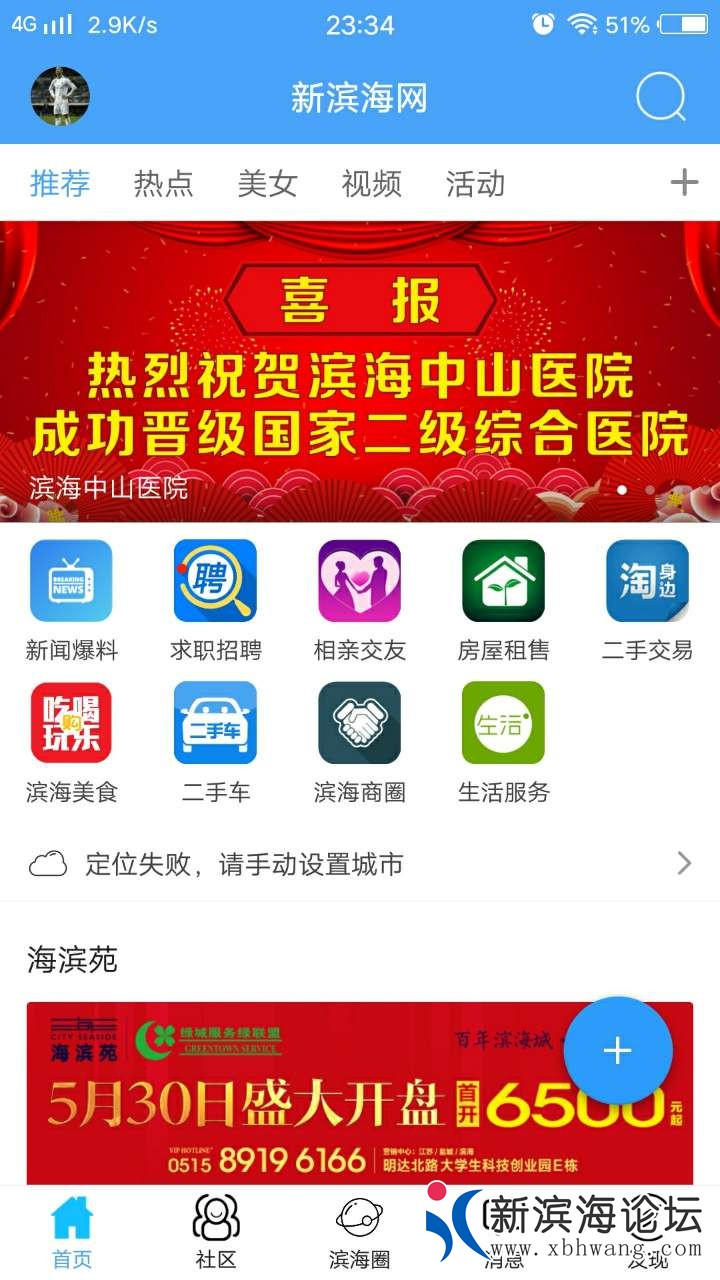Open 相亲交友 shortcut

tap(359, 582)
